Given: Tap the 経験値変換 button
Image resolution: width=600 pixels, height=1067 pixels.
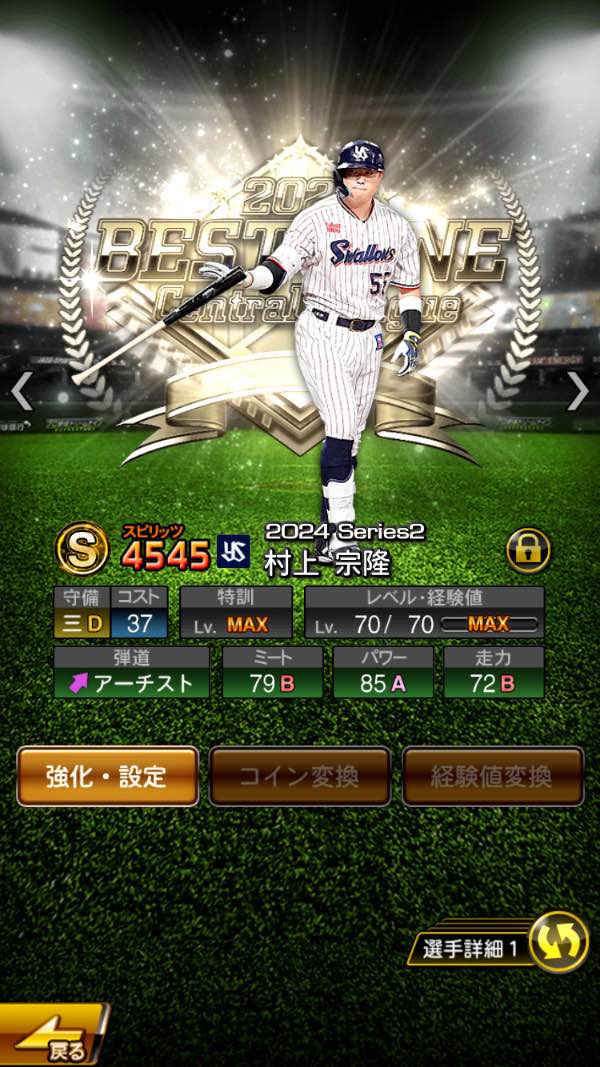Looking at the screenshot, I should coord(493,776).
